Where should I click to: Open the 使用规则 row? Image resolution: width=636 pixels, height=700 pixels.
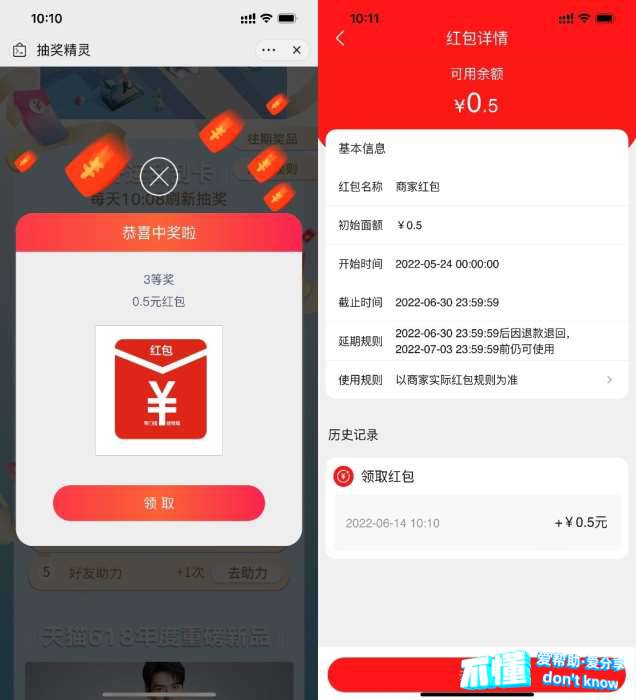click(x=476, y=380)
